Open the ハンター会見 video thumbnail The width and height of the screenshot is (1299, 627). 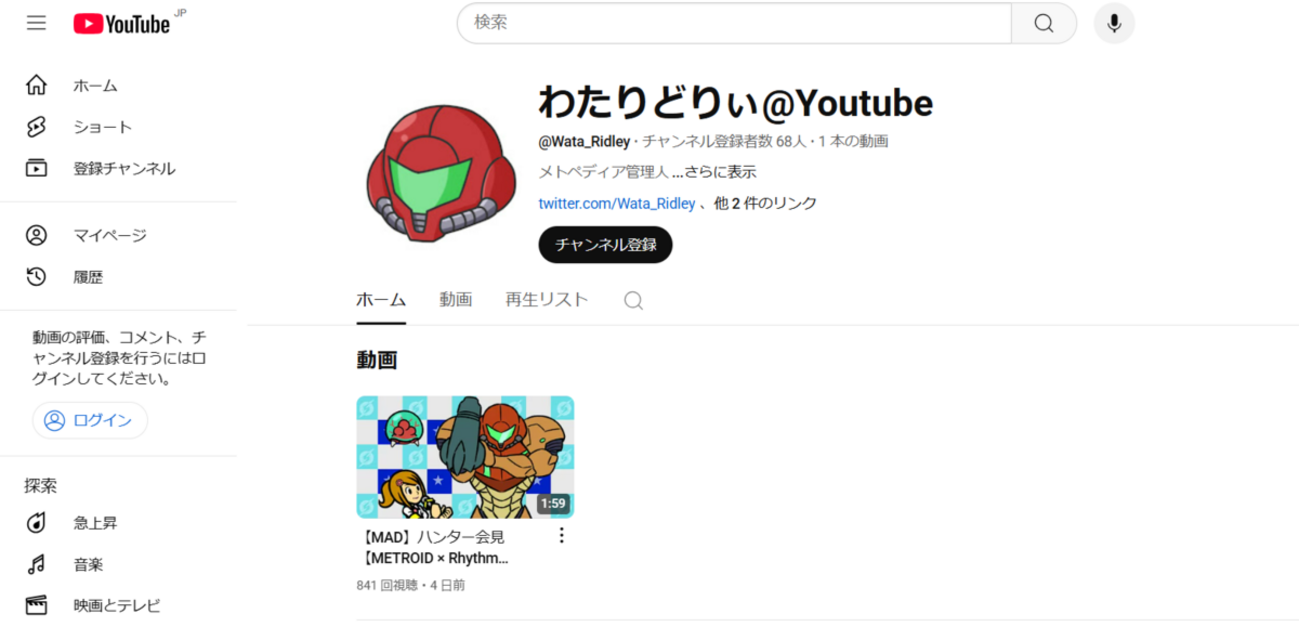pyautogui.click(x=465, y=457)
